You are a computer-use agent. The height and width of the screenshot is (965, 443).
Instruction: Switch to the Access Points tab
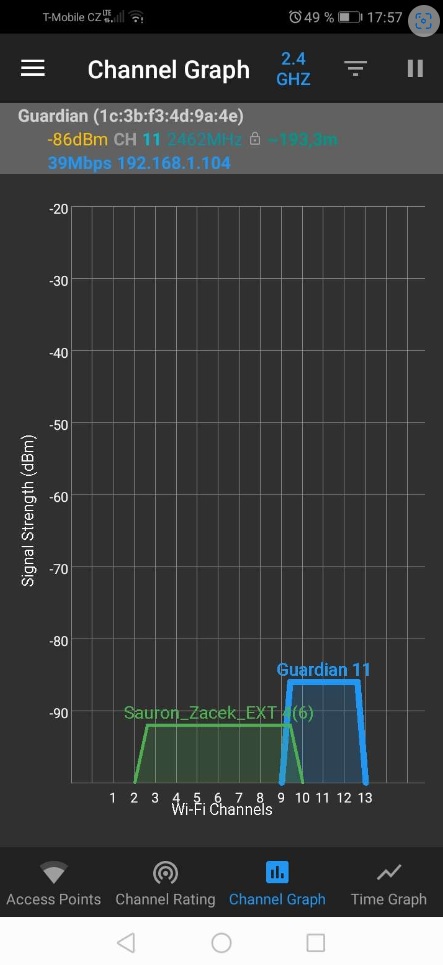coord(54,884)
